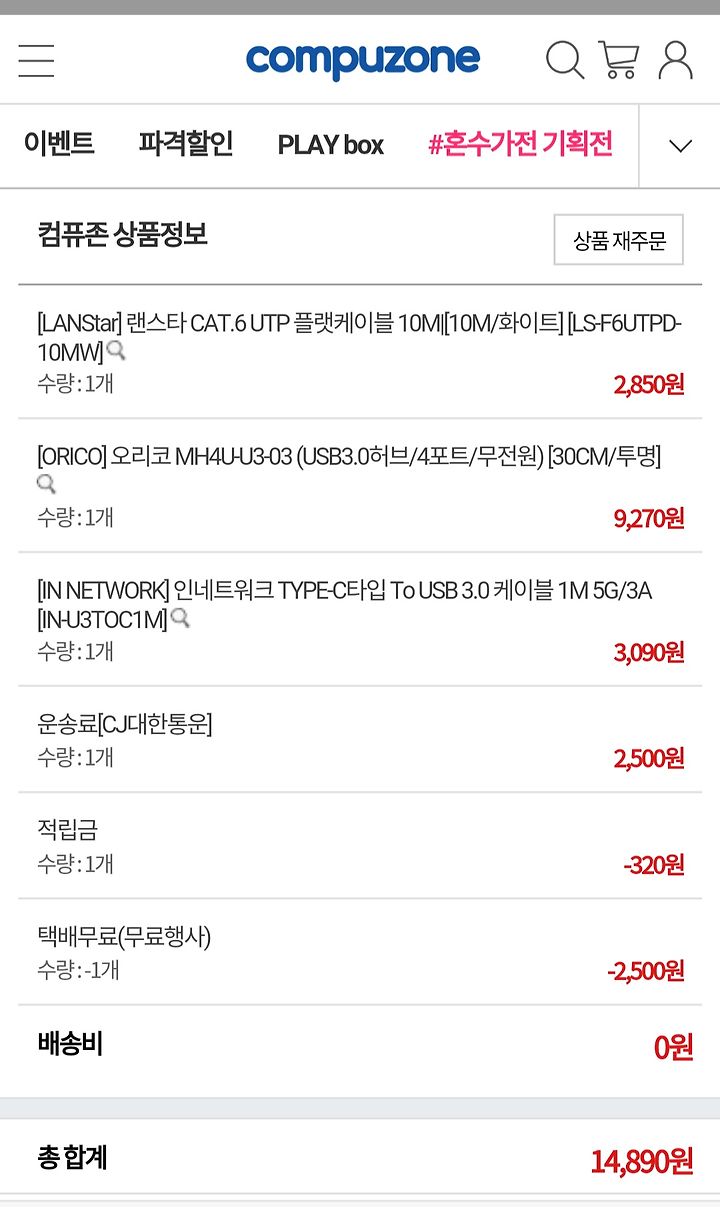Open the search icon
This screenshot has width=720, height=1207.
pyautogui.click(x=564, y=60)
